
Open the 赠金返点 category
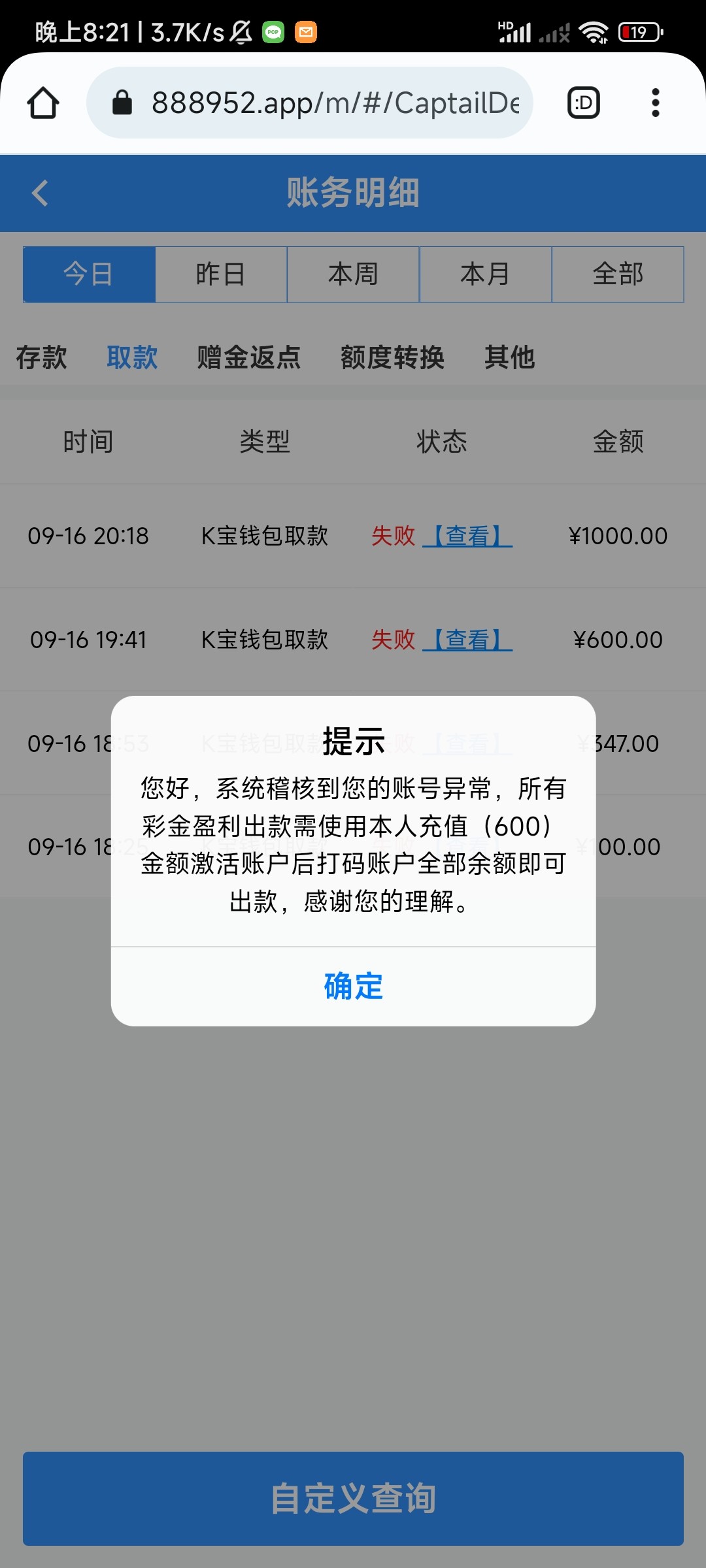248,357
